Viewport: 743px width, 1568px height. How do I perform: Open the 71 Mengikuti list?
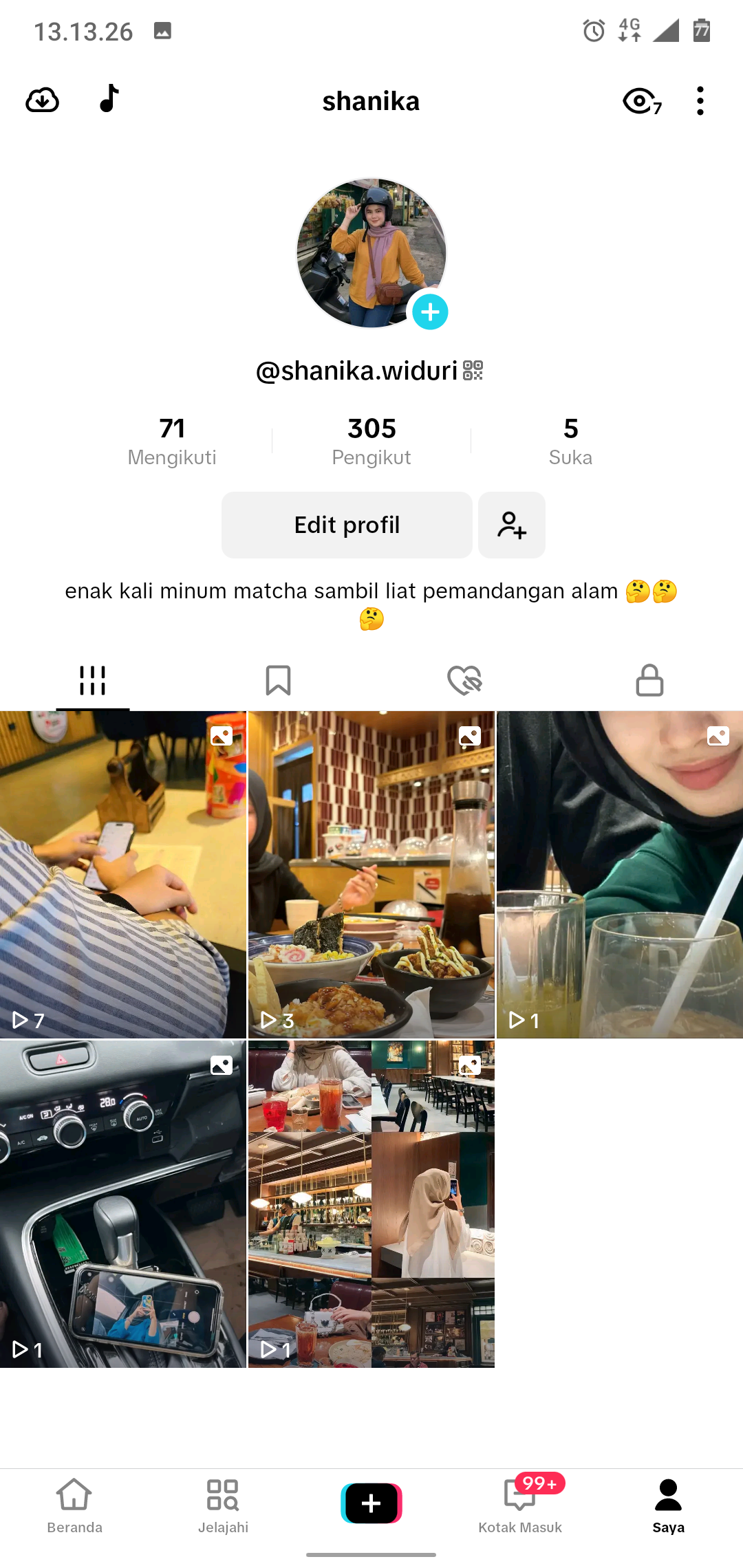pyautogui.click(x=172, y=441)
